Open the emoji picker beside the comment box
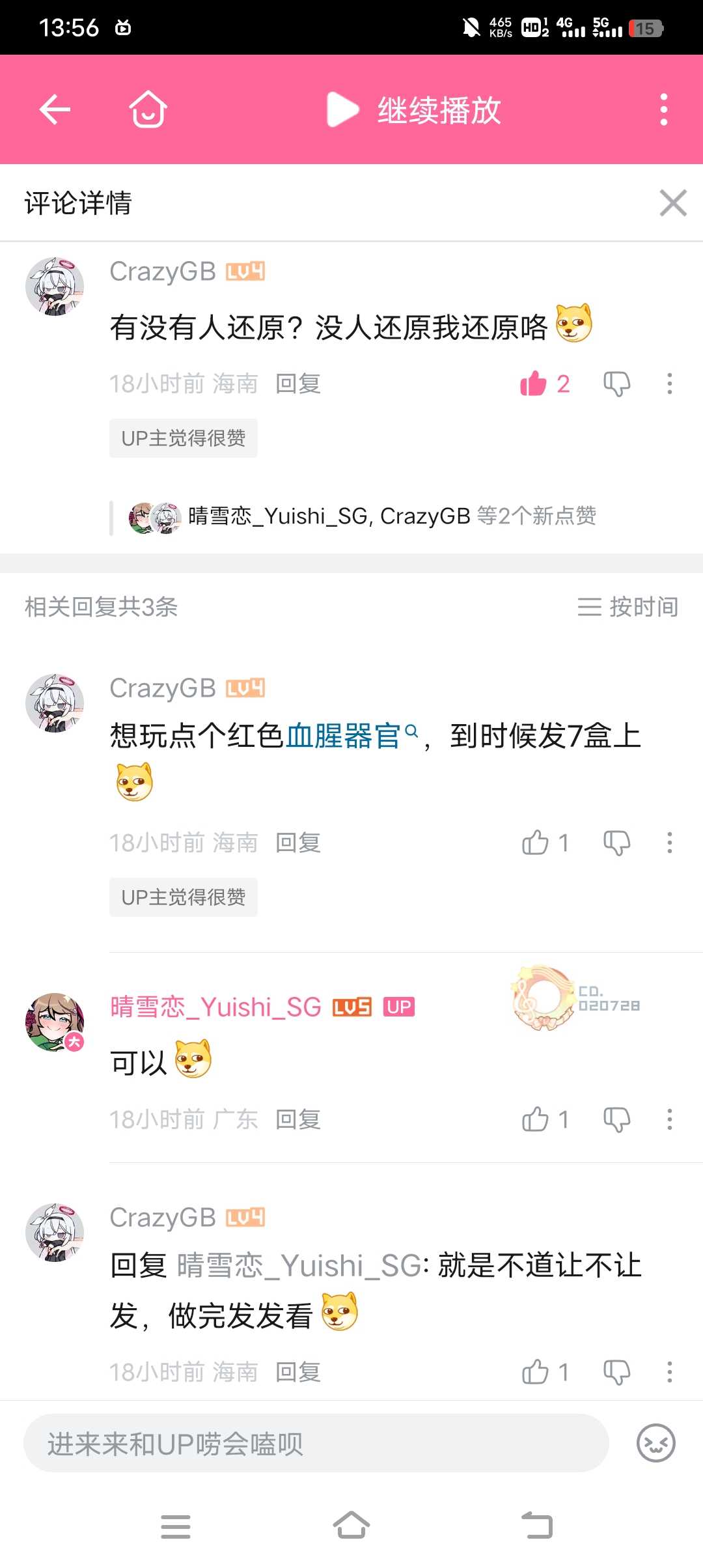This screenshot has height=1568, width=703. 655,1444
